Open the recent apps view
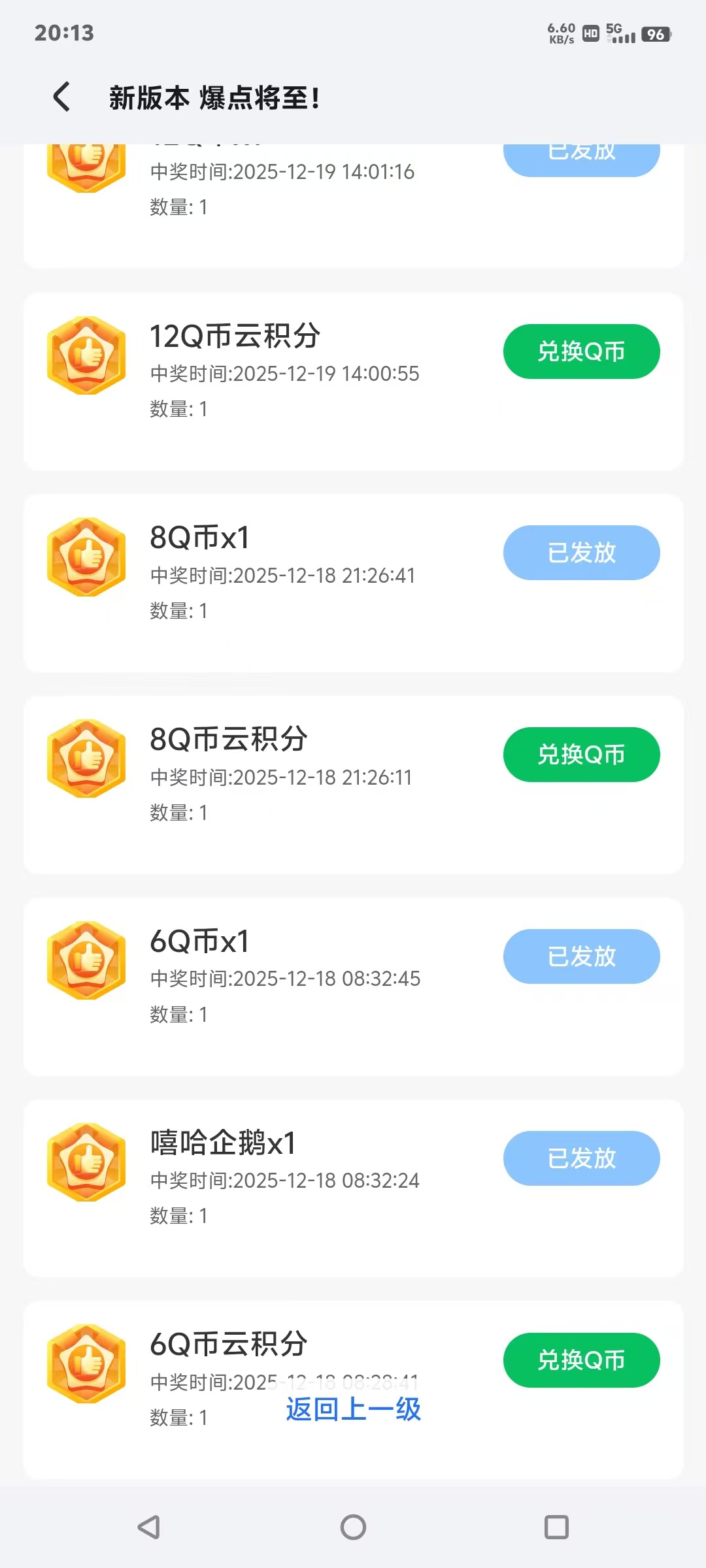The height and width of the screenshot is (1568, 706). (x=556, y=1527)
